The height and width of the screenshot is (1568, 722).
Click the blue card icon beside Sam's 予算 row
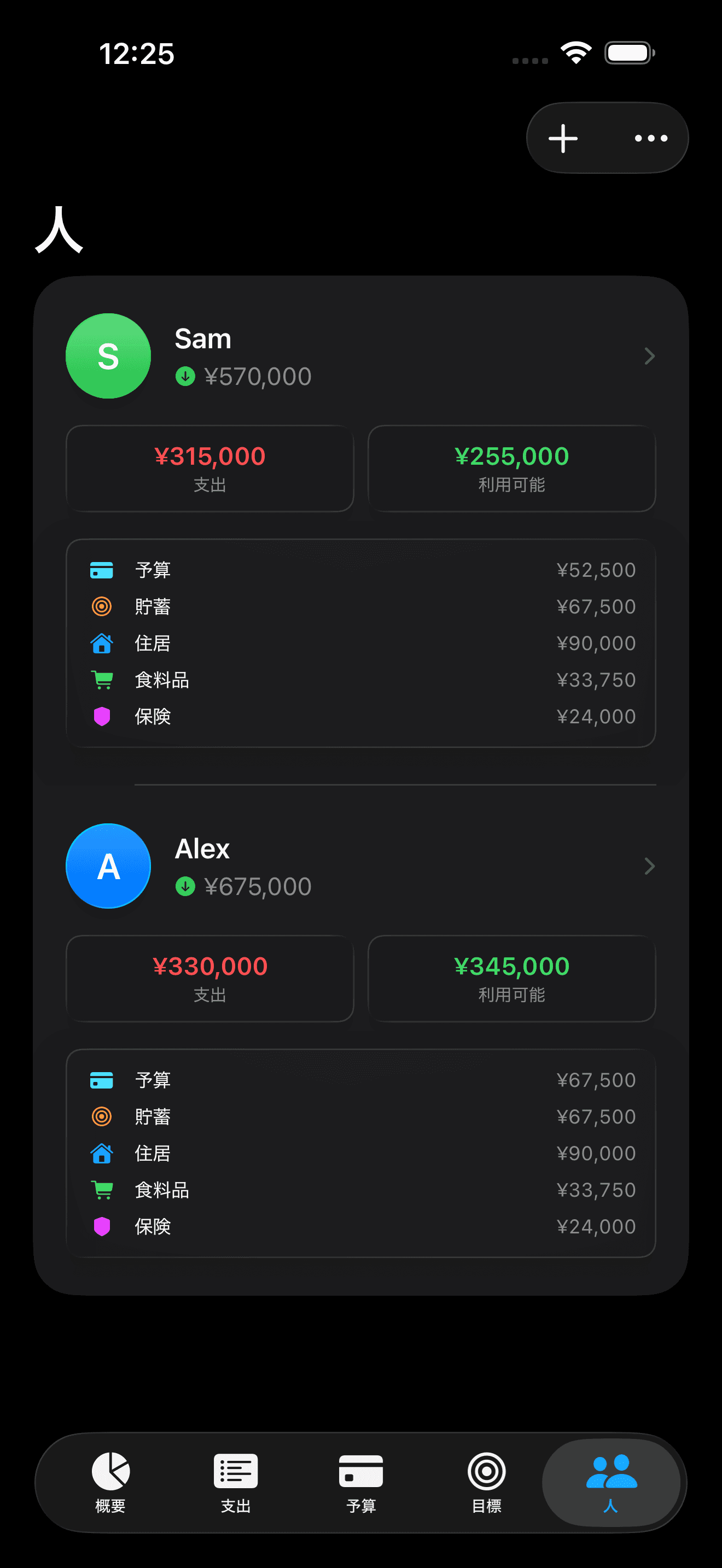pyautogui.click(x=102, y=570)
